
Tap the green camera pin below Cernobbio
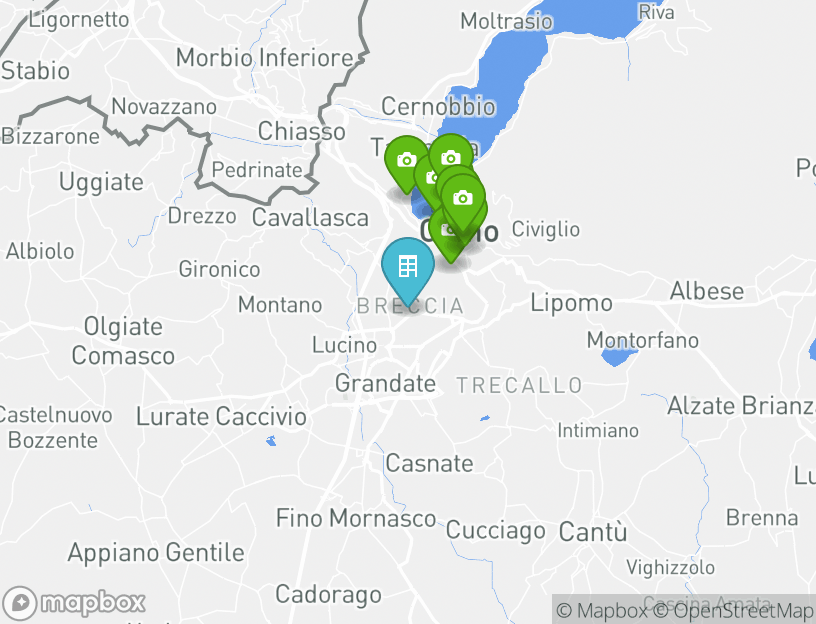pyautogui.click(x=451, y=157)
